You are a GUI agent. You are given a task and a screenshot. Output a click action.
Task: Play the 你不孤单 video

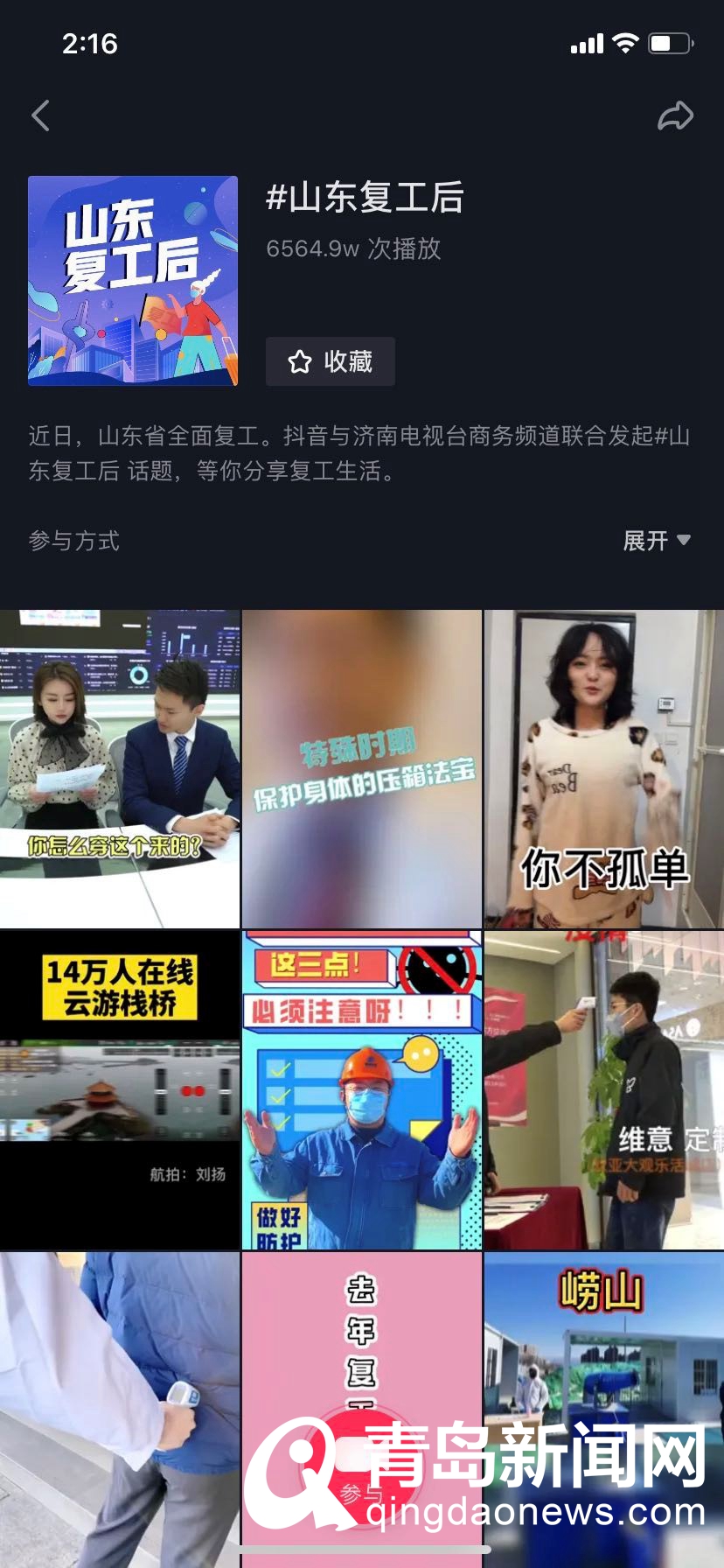pyautogui.click(x=604, y=768)
